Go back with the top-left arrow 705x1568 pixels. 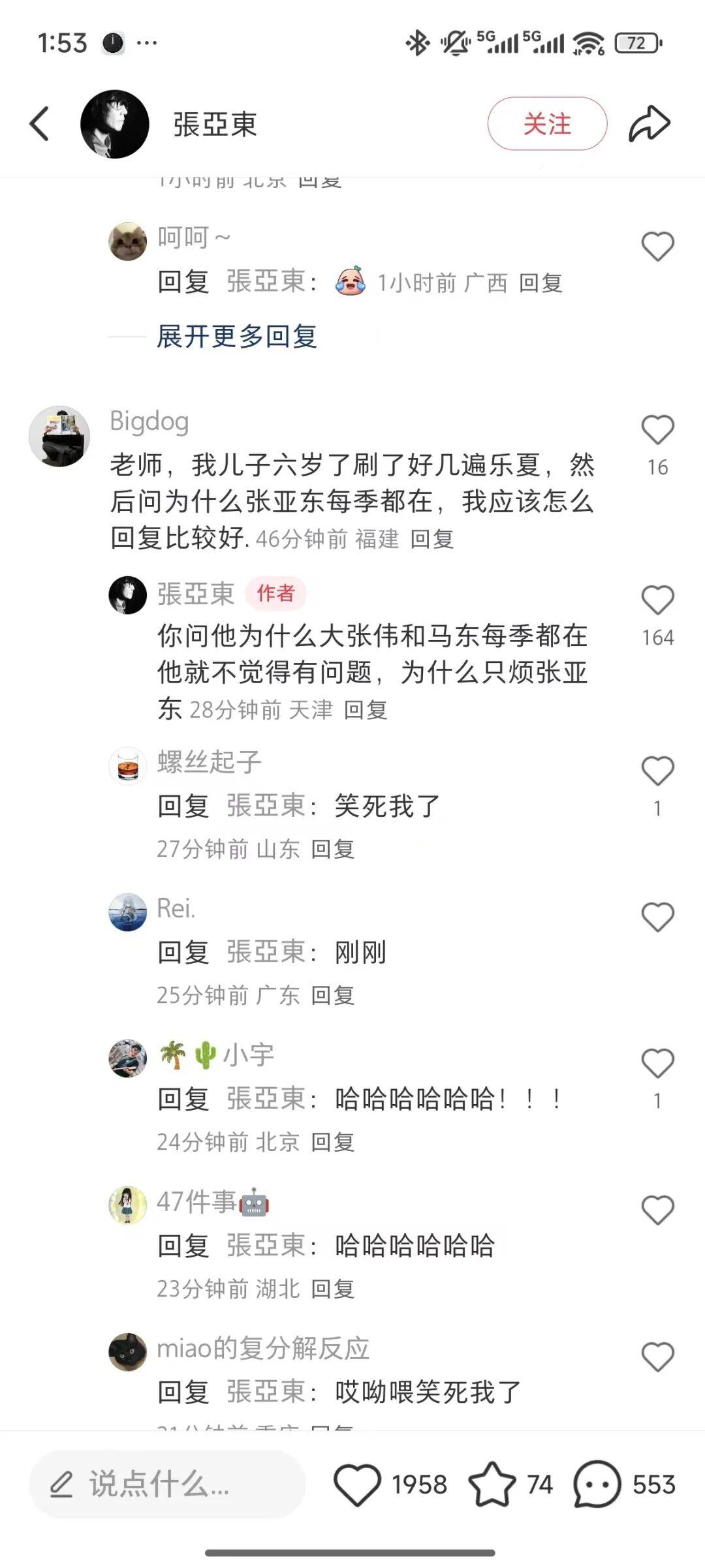[x=39, y=123]
